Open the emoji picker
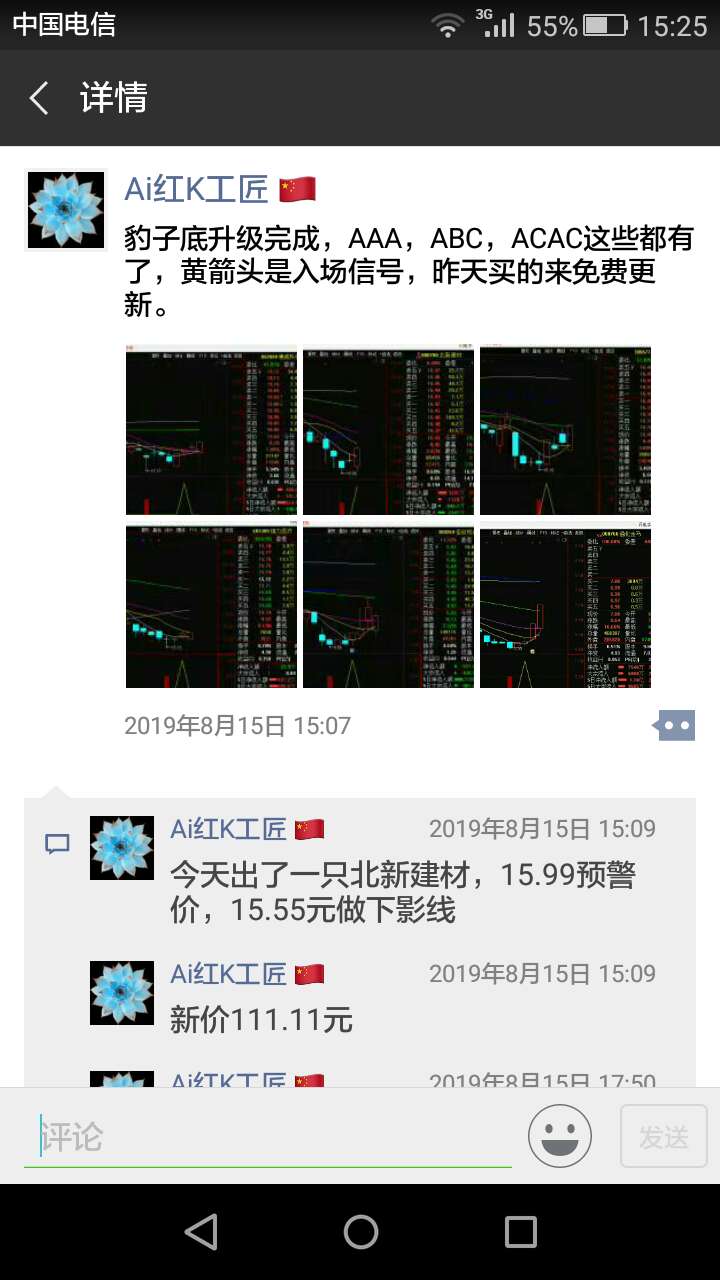720x1280 pixels. coord(560,1136)
